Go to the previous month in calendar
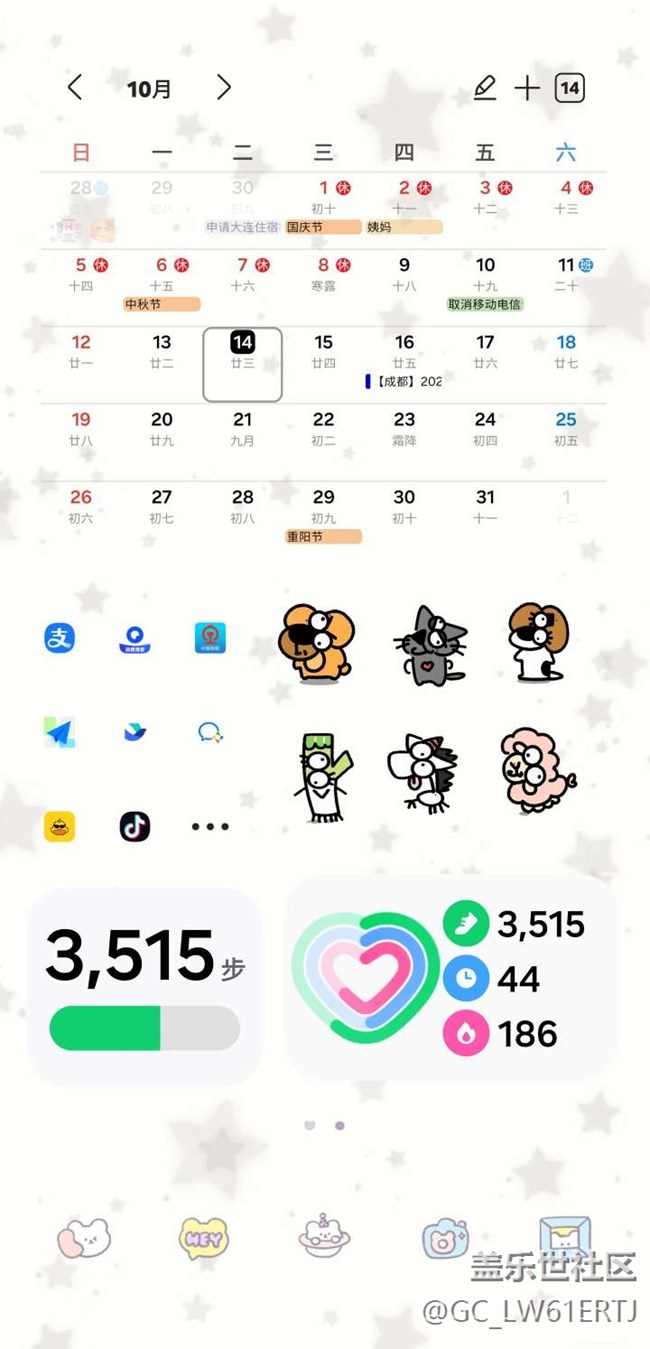Image resolution: width=650 pixels, height=1349 pixels. click(x=75, y=88)
